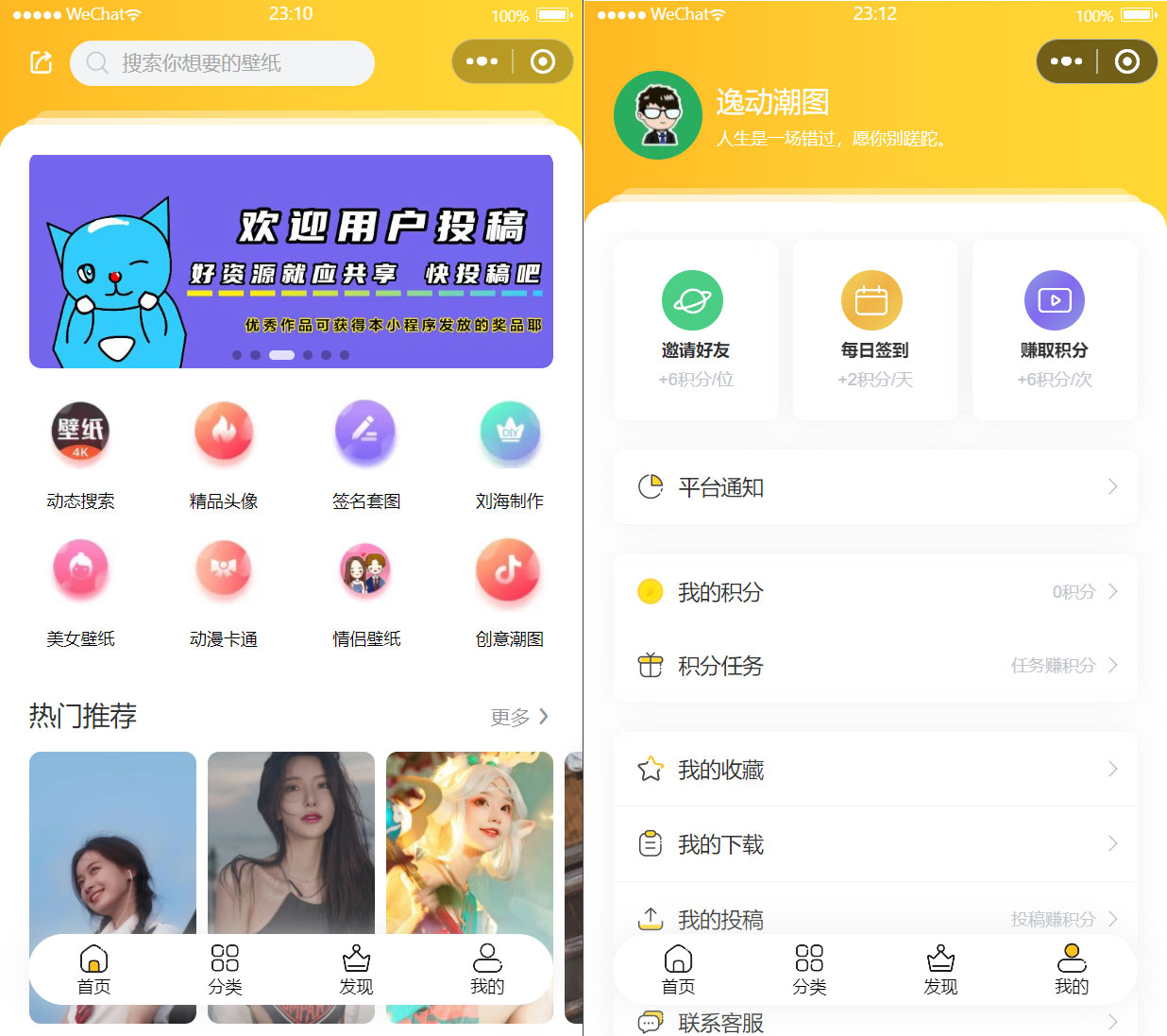Viewport: 1167px width, 1036px height.
Task: Open the 平台通知 row
Action: point(874,487)
